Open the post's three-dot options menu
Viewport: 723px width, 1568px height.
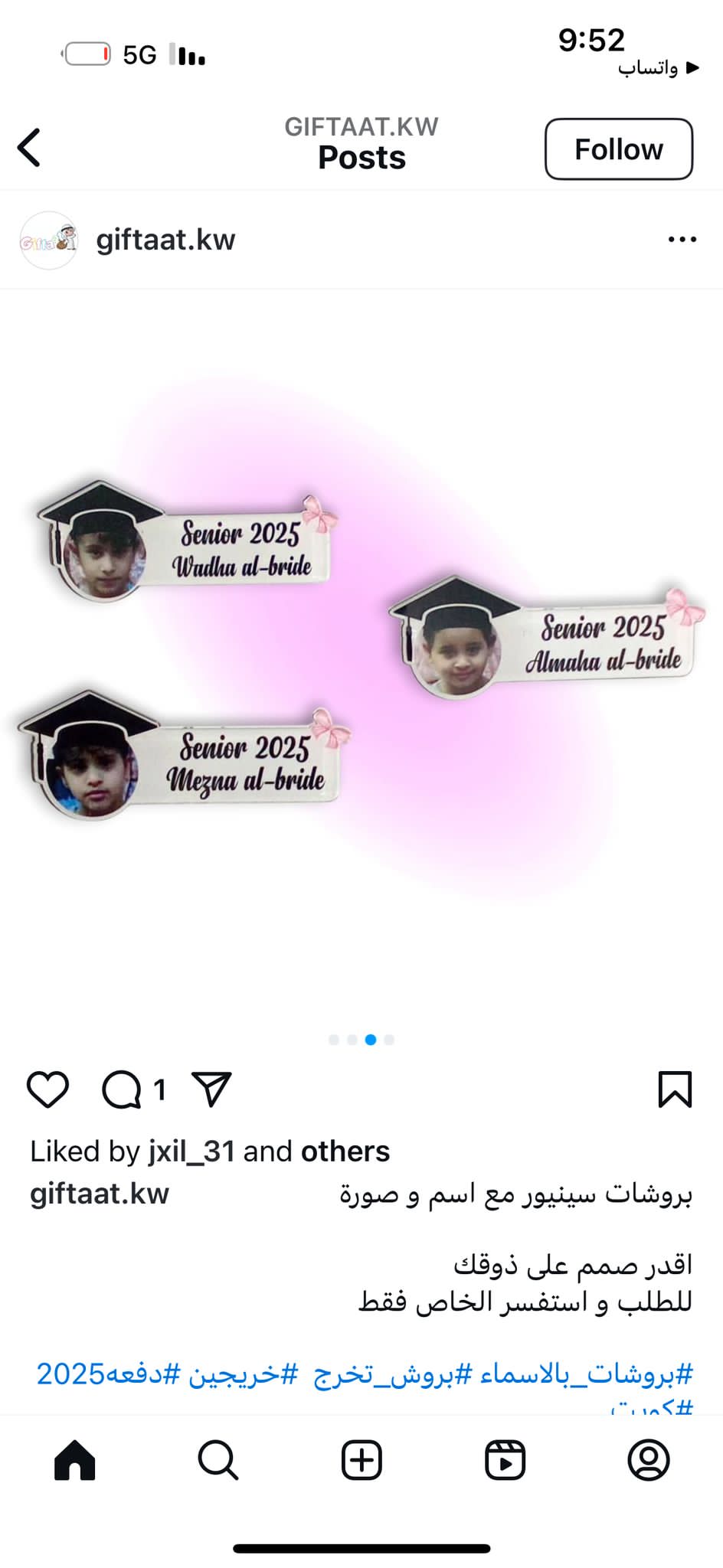coord(682,240)
